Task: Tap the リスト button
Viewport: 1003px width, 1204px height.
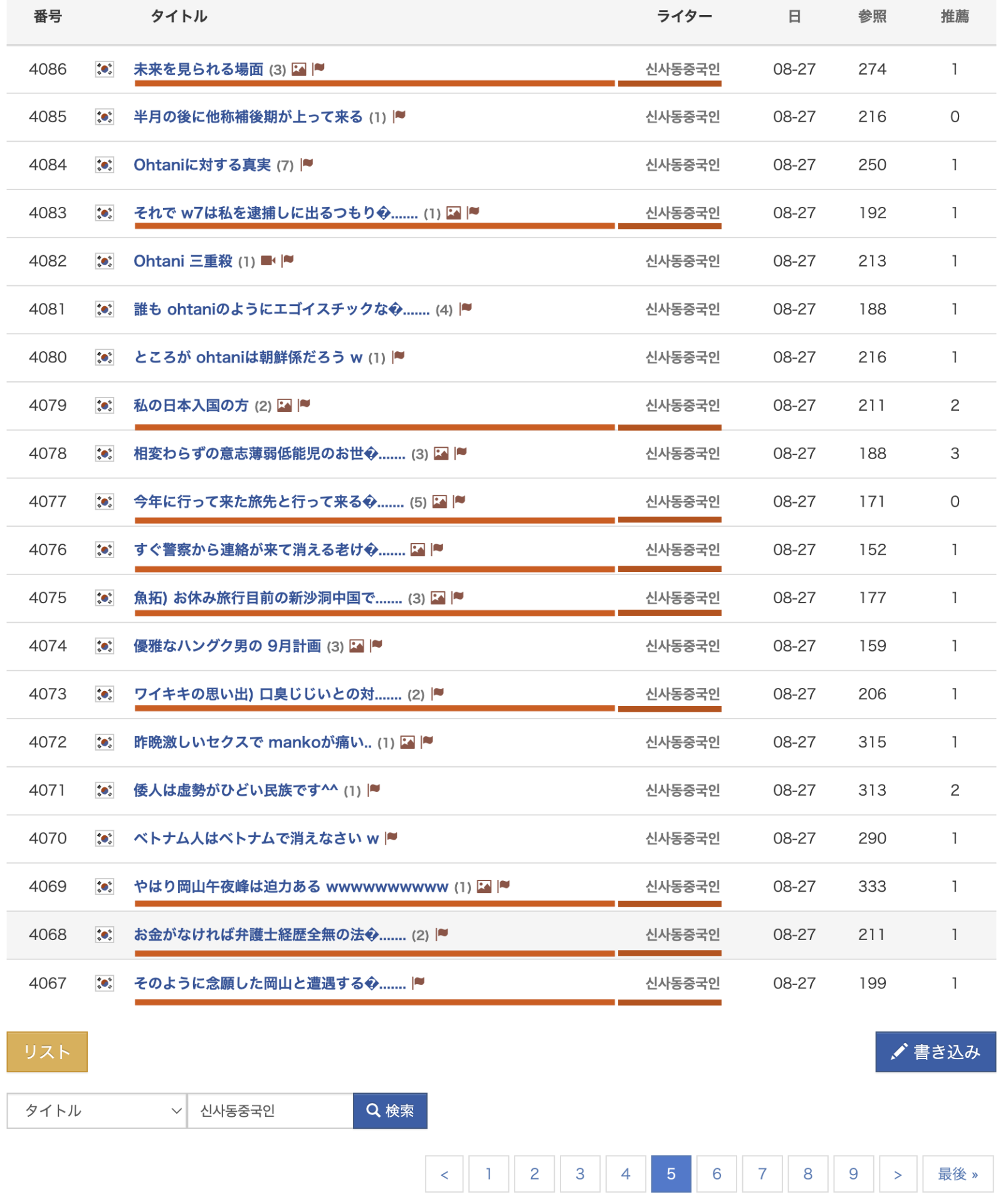Action: pyautogui.click(x=47, y=1052)
